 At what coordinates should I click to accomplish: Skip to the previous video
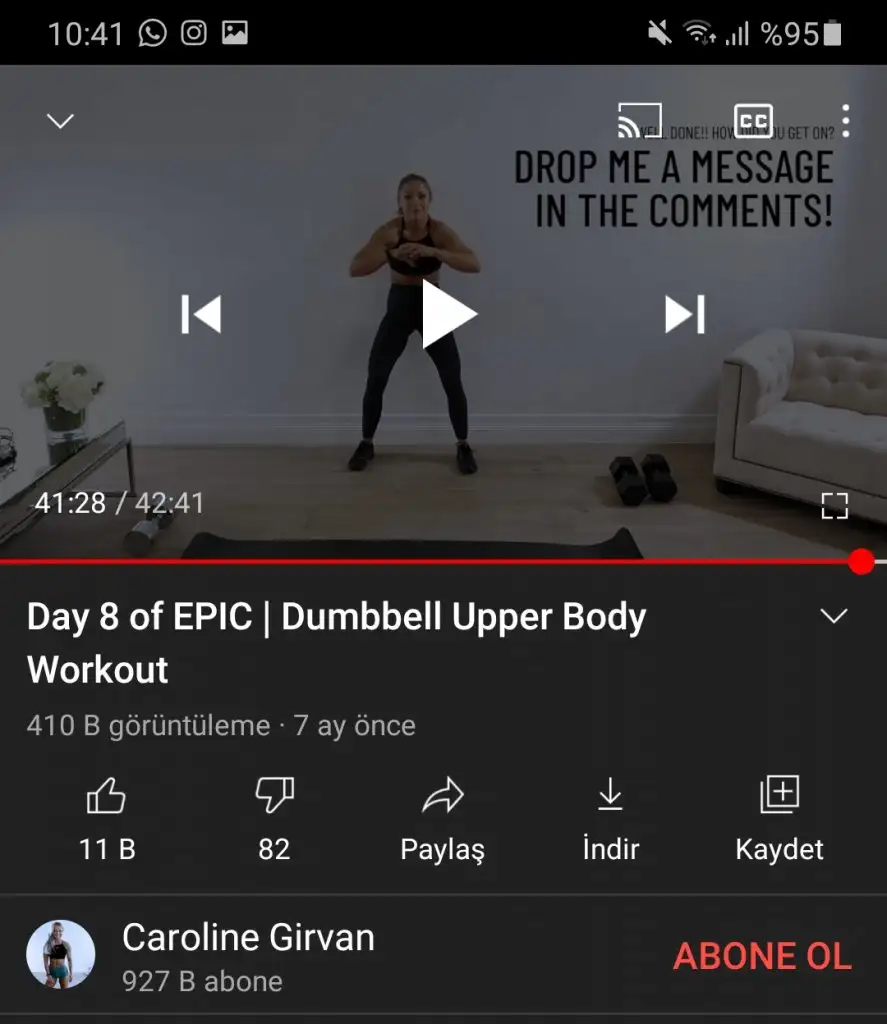(201, 314)
